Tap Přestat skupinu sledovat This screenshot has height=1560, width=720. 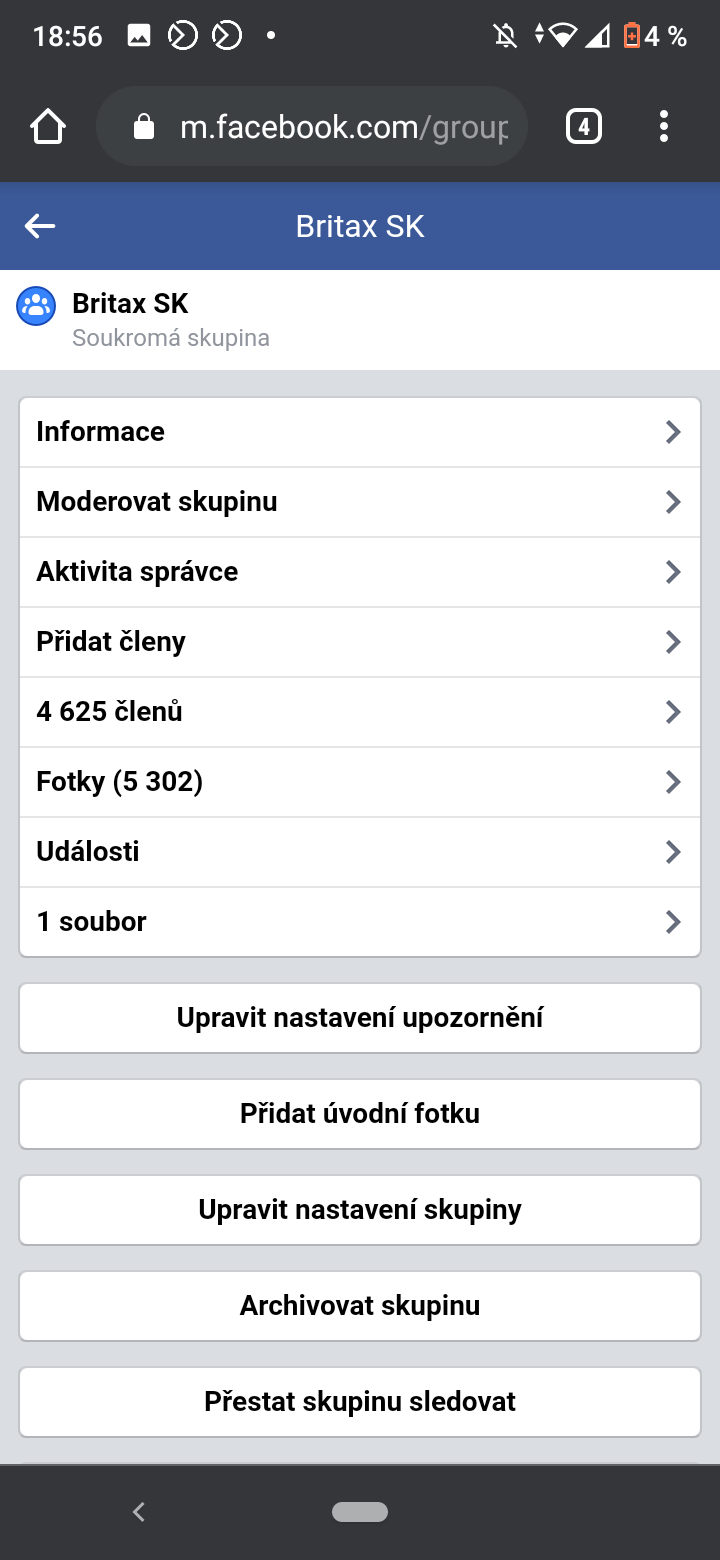tap(360, 1402)
